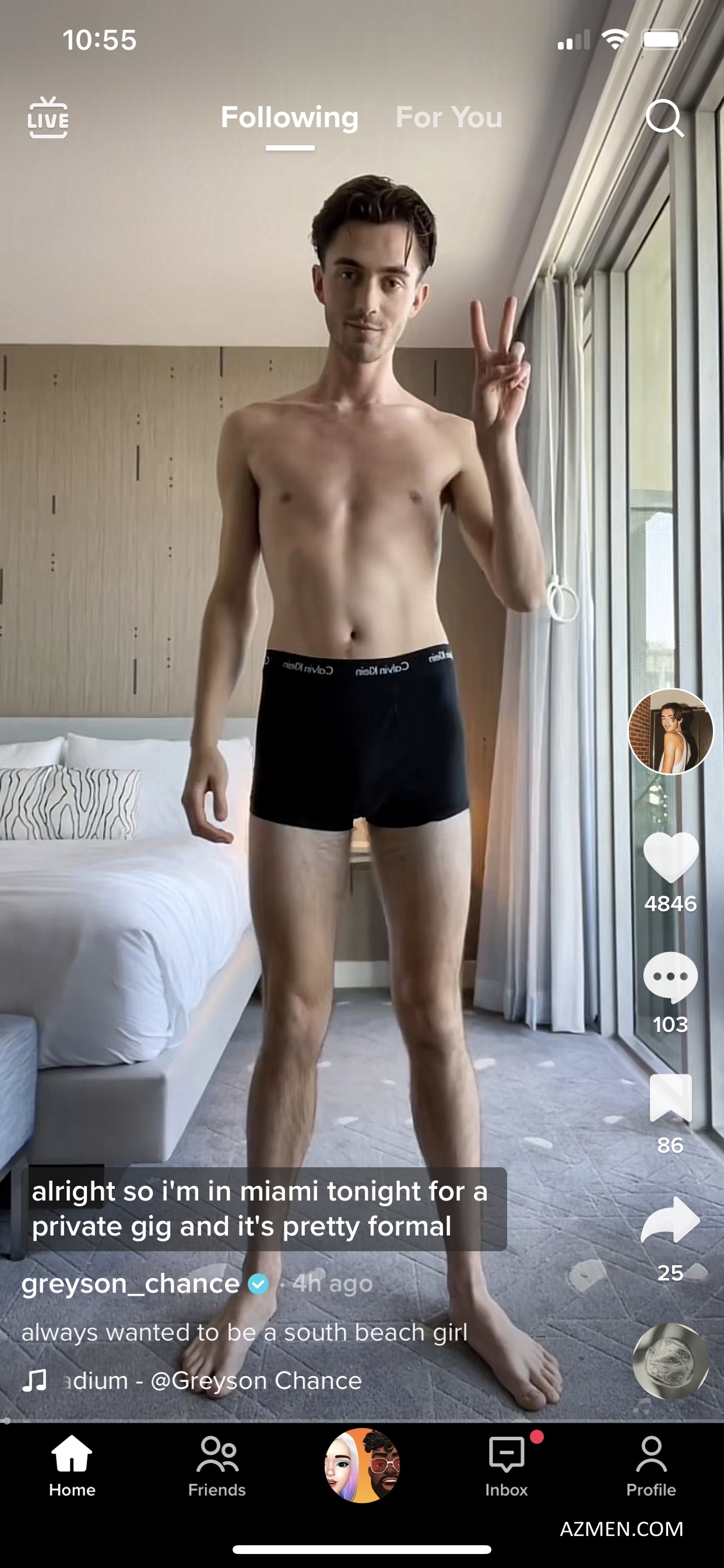The height and width of the screenshot is (1568, 724).
Task: Open the creator's profile picture
Action: (x=670, y=731)
